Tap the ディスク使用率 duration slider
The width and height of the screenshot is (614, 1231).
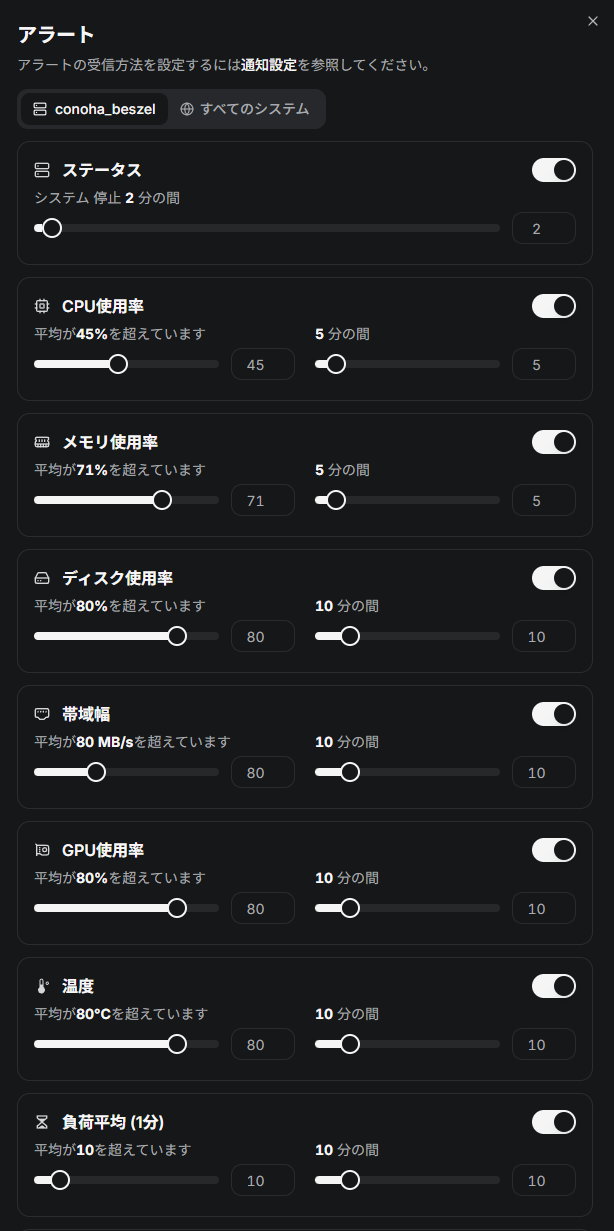pos(407,636)
